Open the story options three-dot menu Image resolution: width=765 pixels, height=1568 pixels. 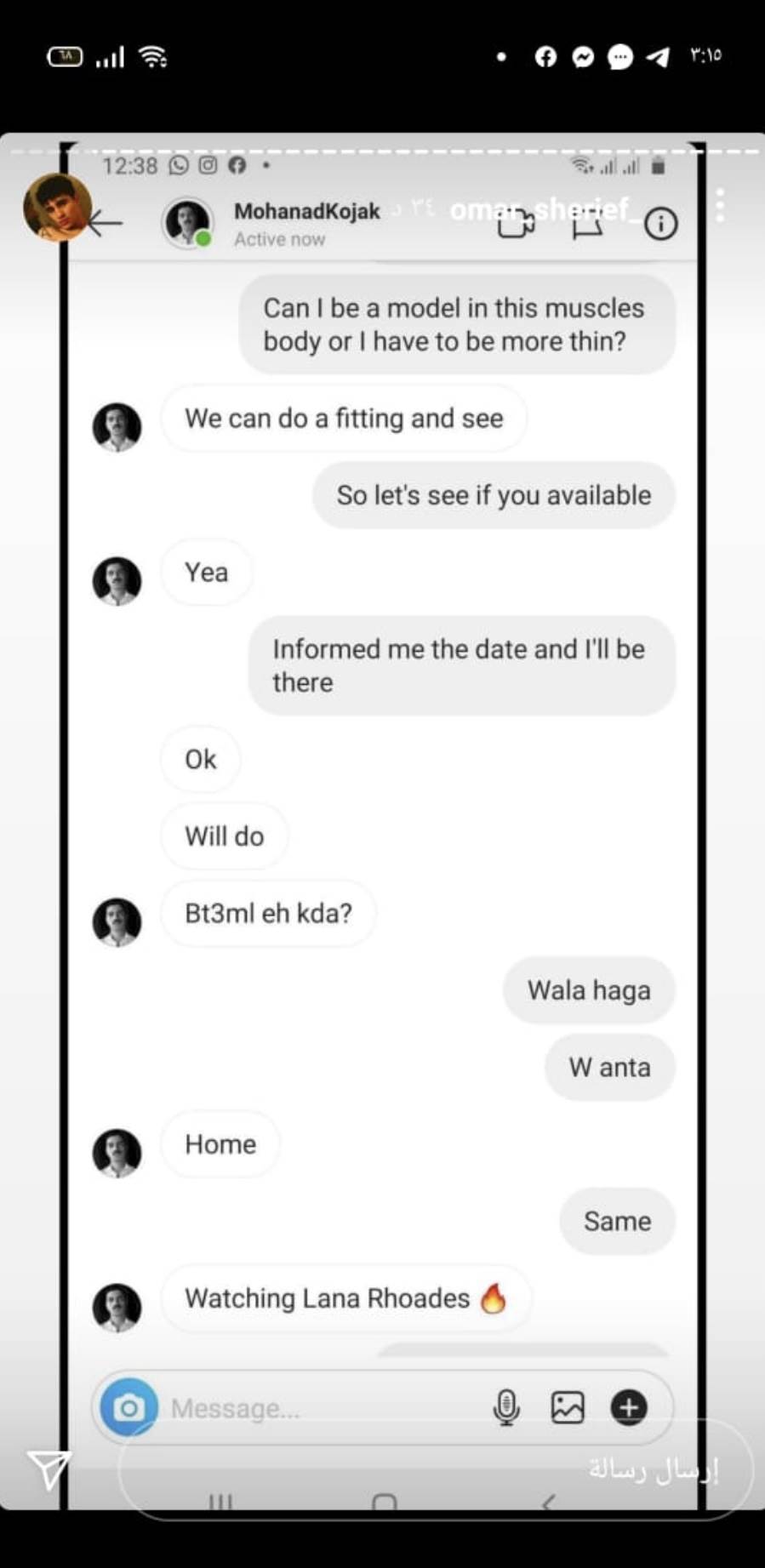(721, 206)
